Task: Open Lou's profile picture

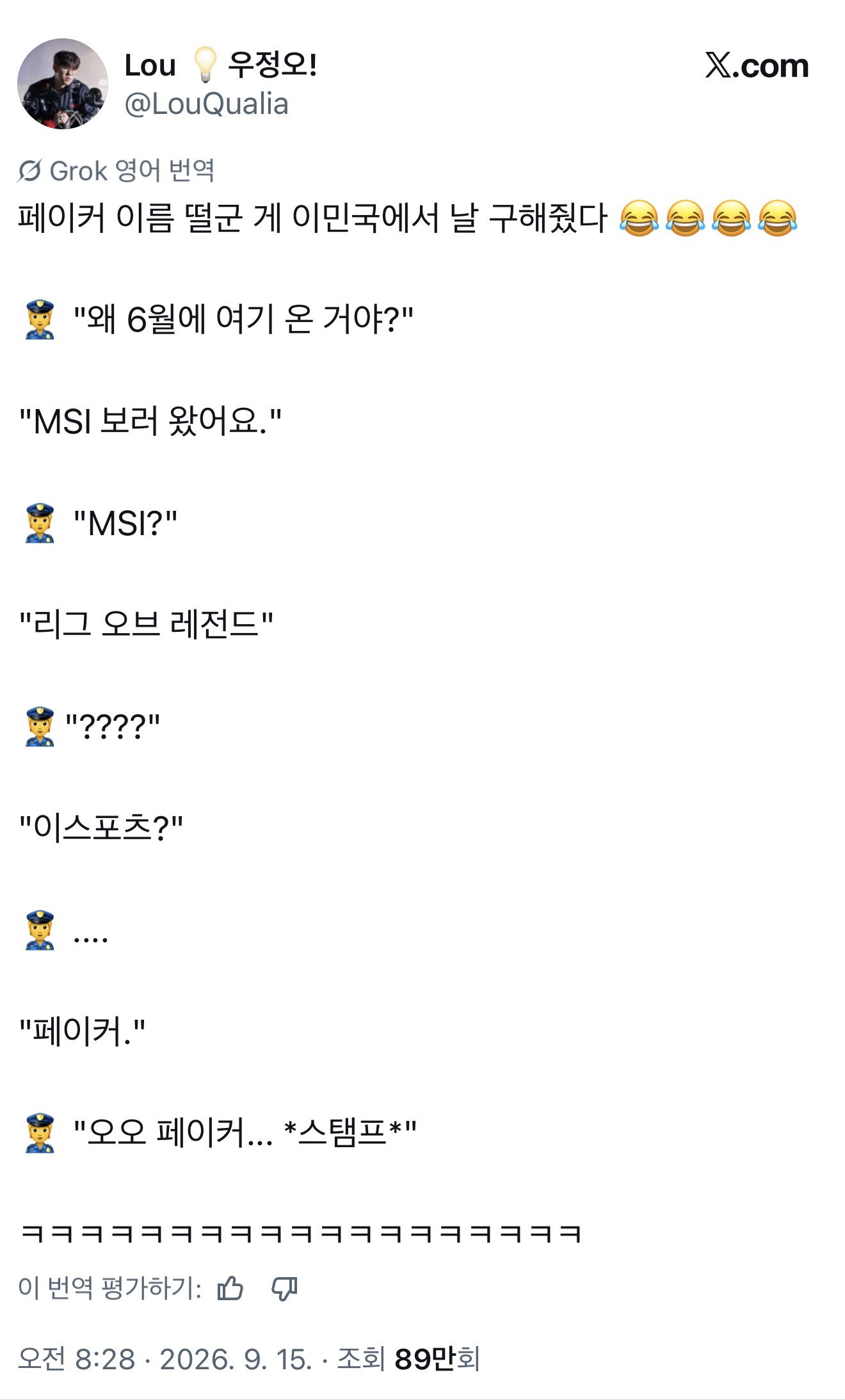Action: [62, 84]
